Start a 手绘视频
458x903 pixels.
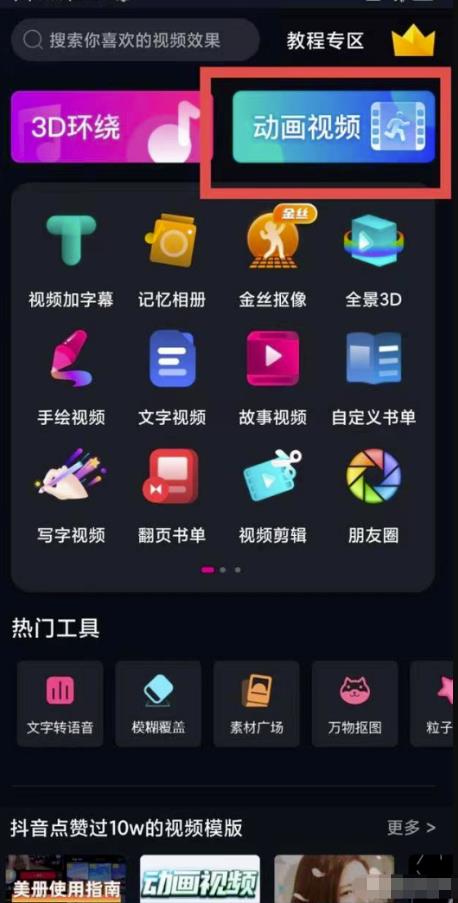click(x=71, y=378)
